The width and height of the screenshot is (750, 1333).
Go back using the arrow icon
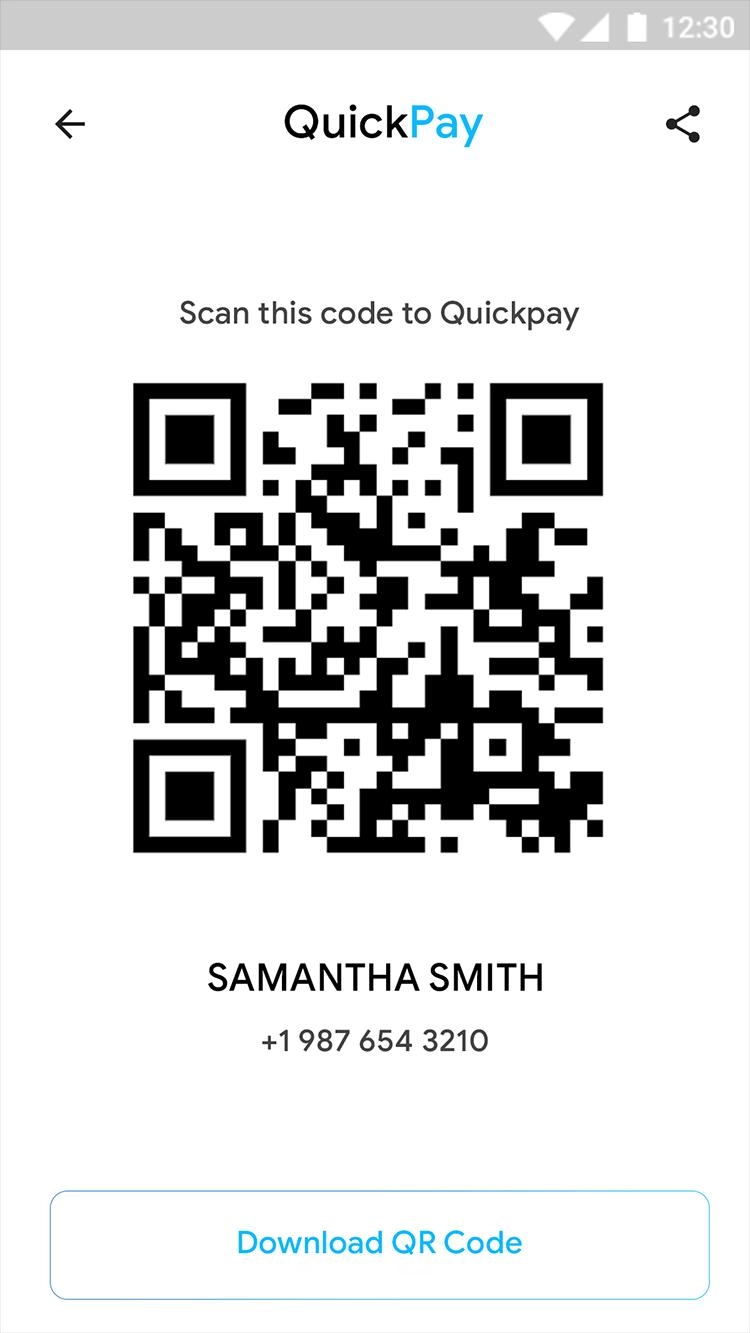[x=70, y=124]
